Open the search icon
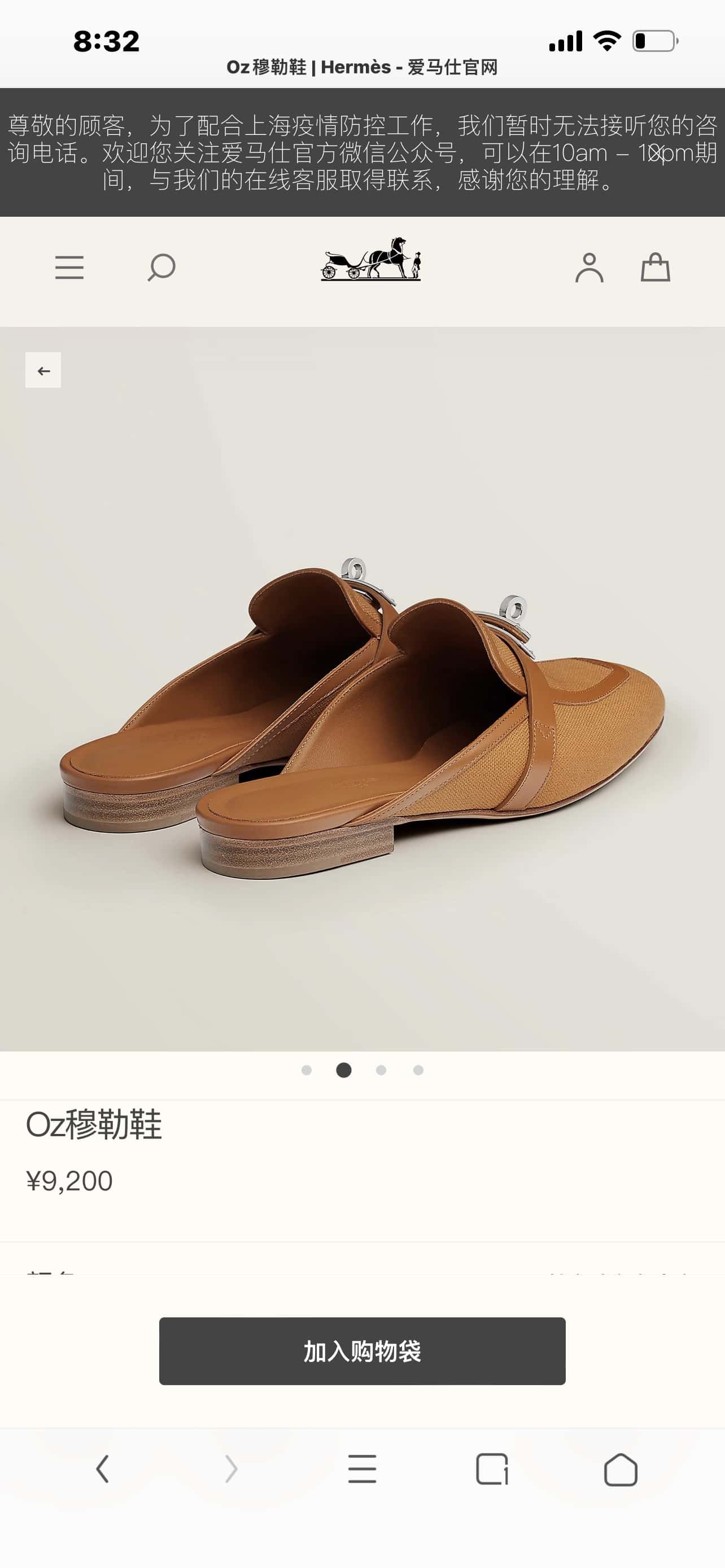The image size is (725, 1568). tap(161, 267)
